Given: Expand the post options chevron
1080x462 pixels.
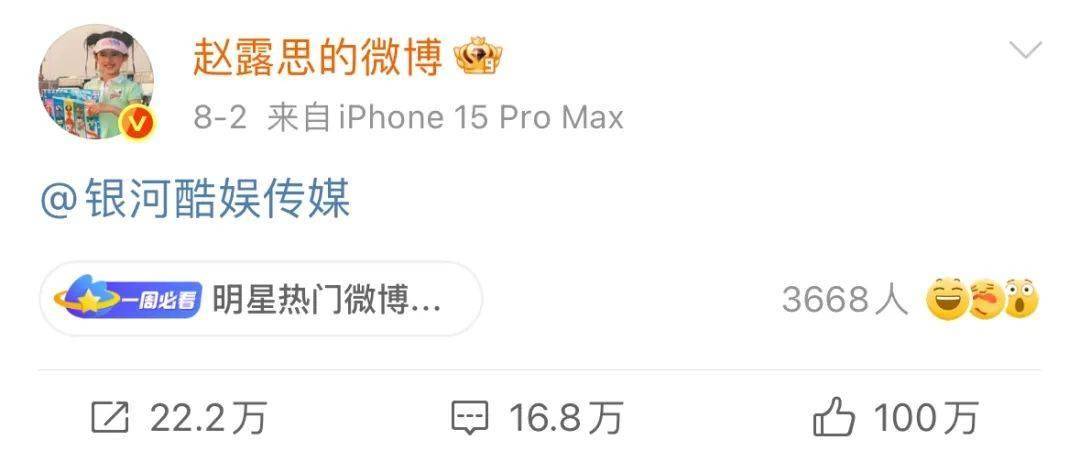Looking at the screenshot, I should [x=1025, y=50].
